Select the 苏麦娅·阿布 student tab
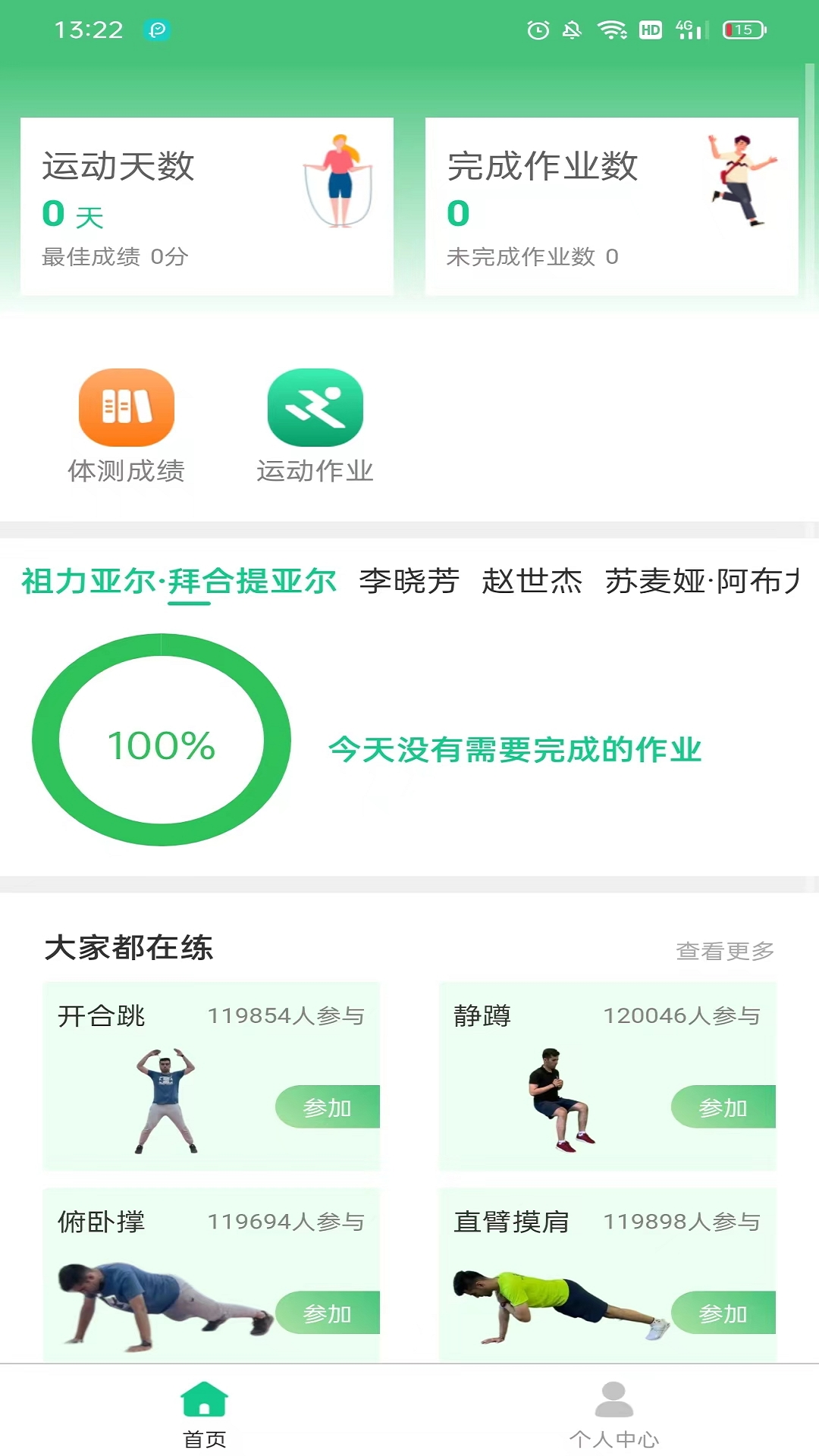The image size is (819, 1456). pos(701,582)
